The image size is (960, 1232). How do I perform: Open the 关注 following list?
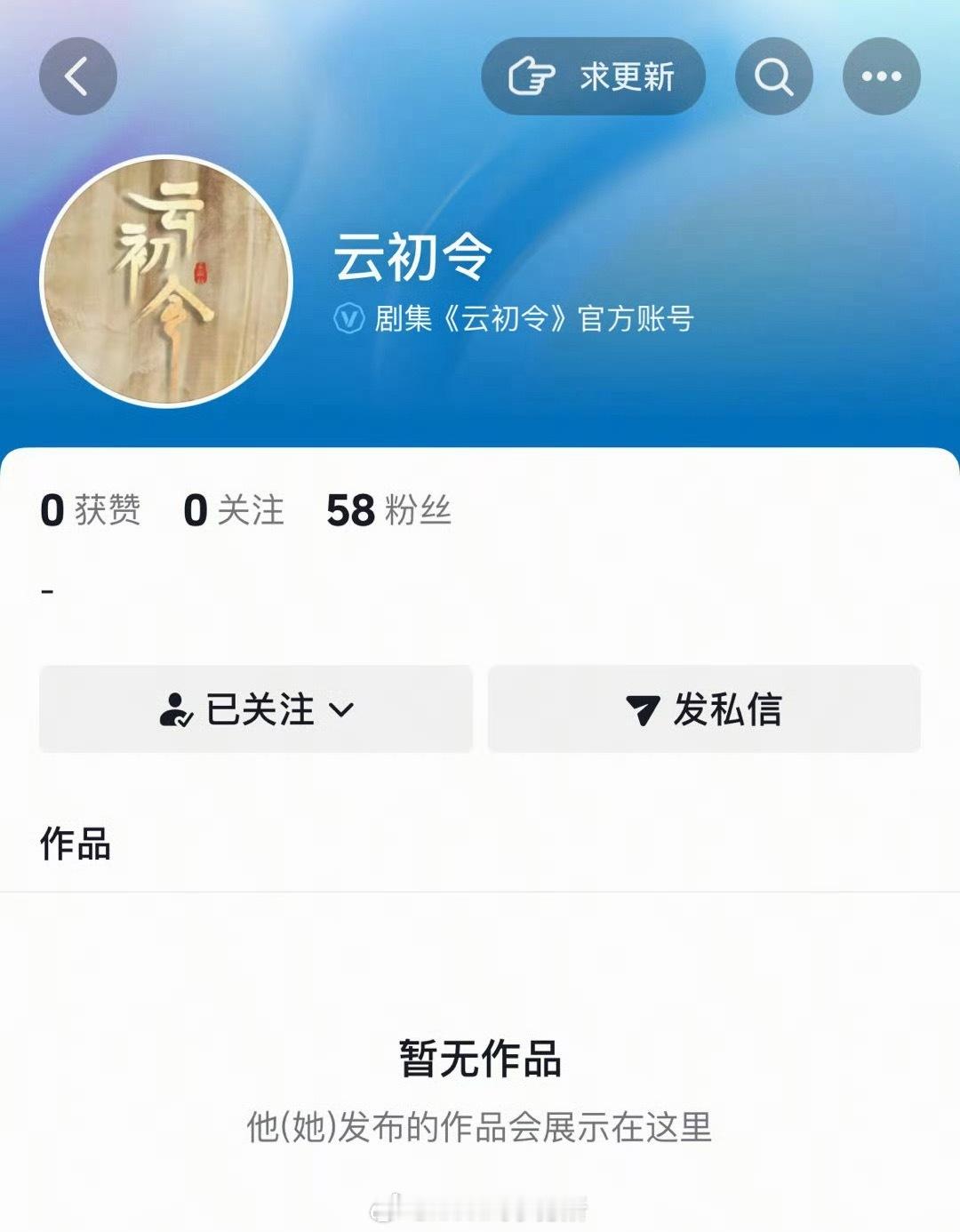[231, 511]
